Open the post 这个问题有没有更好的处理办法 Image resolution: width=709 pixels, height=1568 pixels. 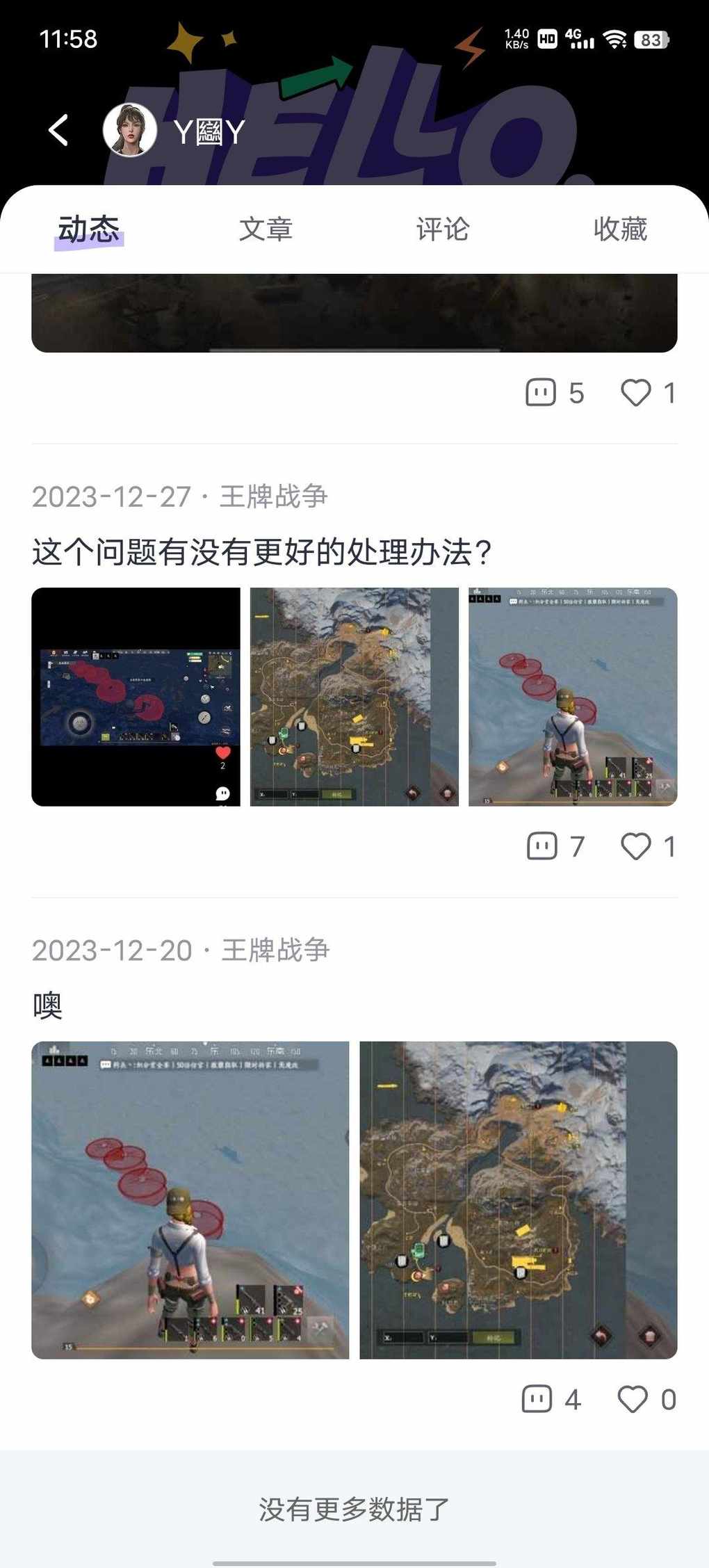261,553
